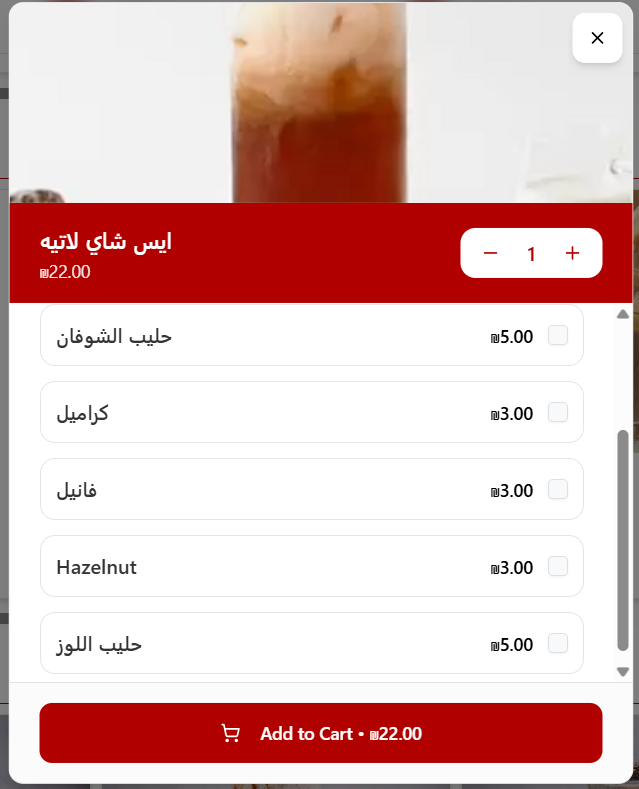The image size is (639, 789).
Task: Choose the حليب اللوز add-on checkbox
Action: pyautogui.click(x=558, y=643)
